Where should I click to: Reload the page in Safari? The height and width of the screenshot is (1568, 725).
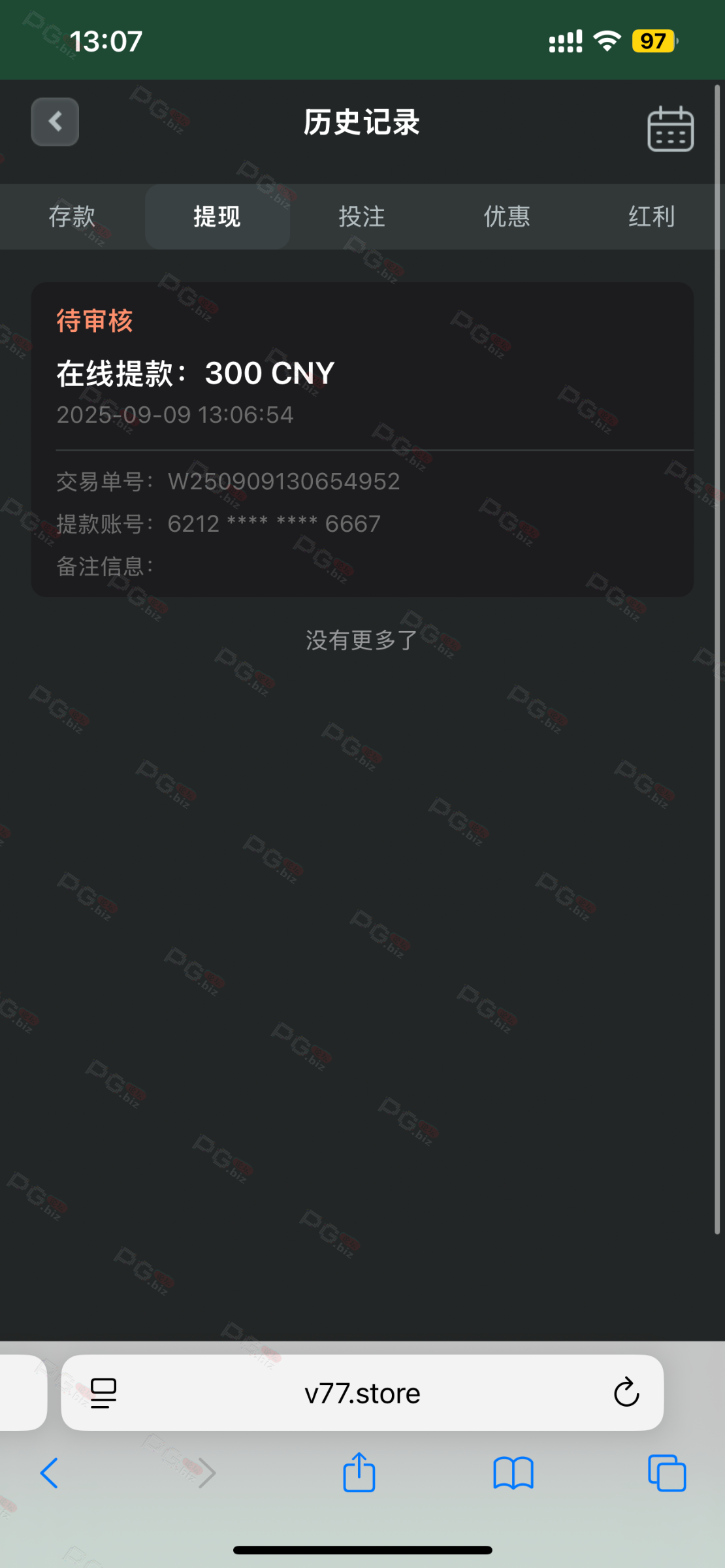626,1392
